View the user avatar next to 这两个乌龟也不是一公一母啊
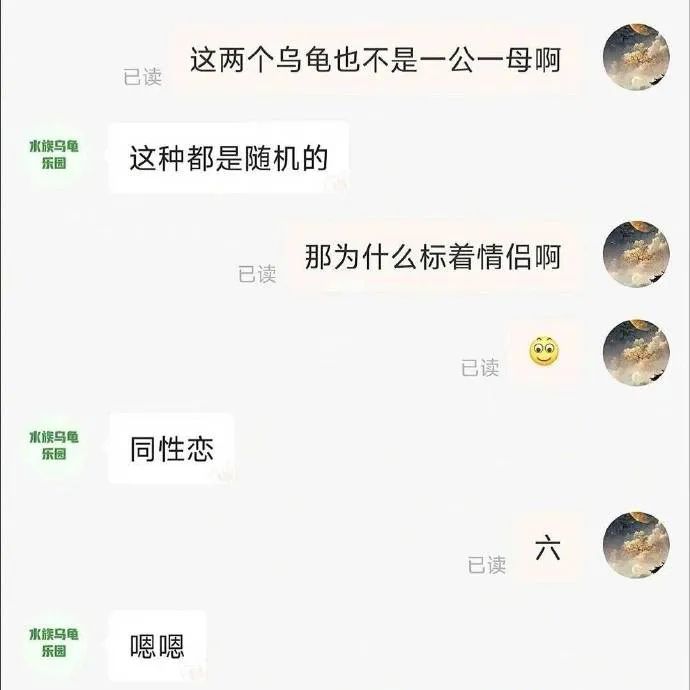690x690 pixels. point(636,58)
